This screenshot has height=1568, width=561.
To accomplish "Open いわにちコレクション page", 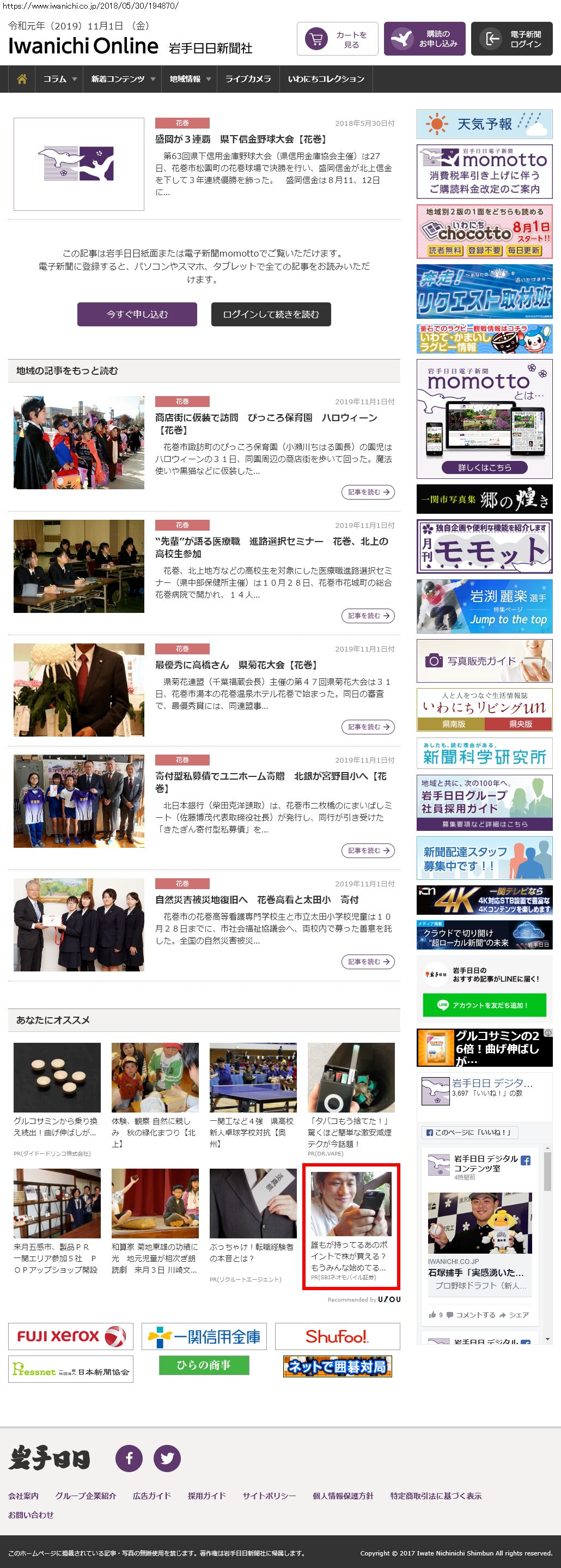I will pyautogui.click(x=326, y=79).
